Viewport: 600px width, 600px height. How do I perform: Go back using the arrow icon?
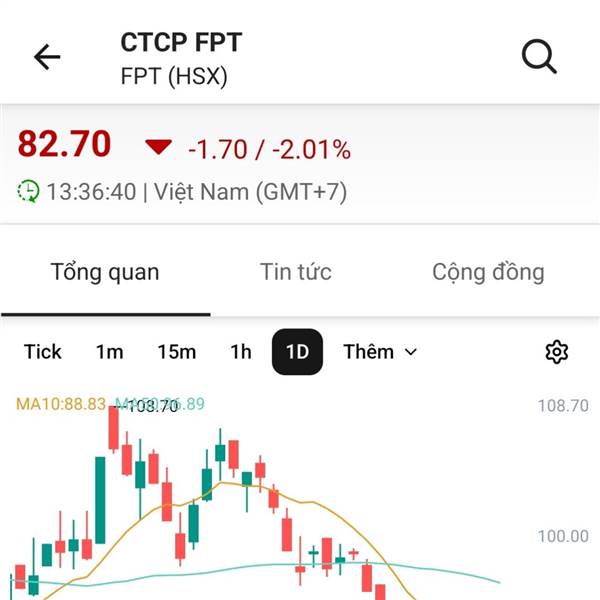pyautogui.click(x=47, y=58)
